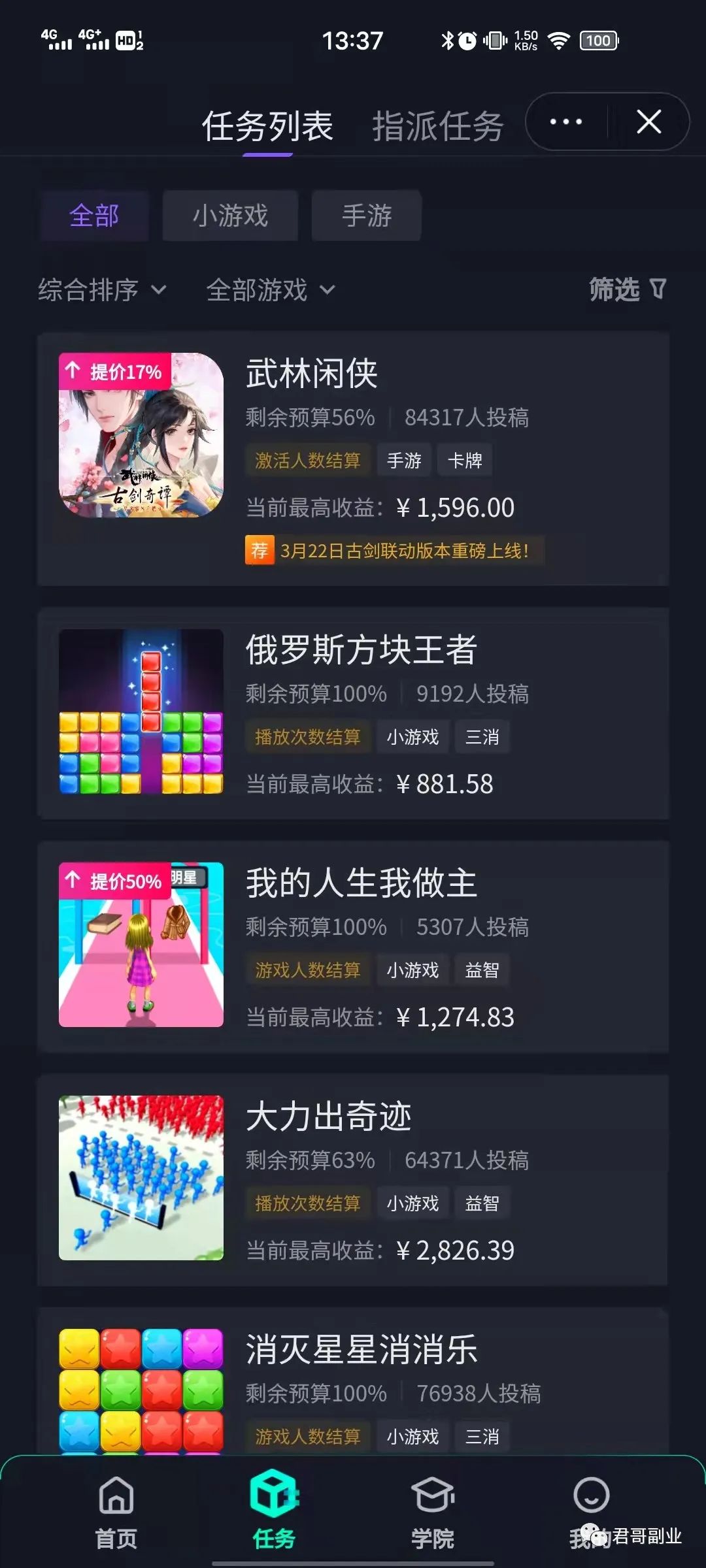
Task: Expand the 综合排序 sort dropdown
Action: 102,289
